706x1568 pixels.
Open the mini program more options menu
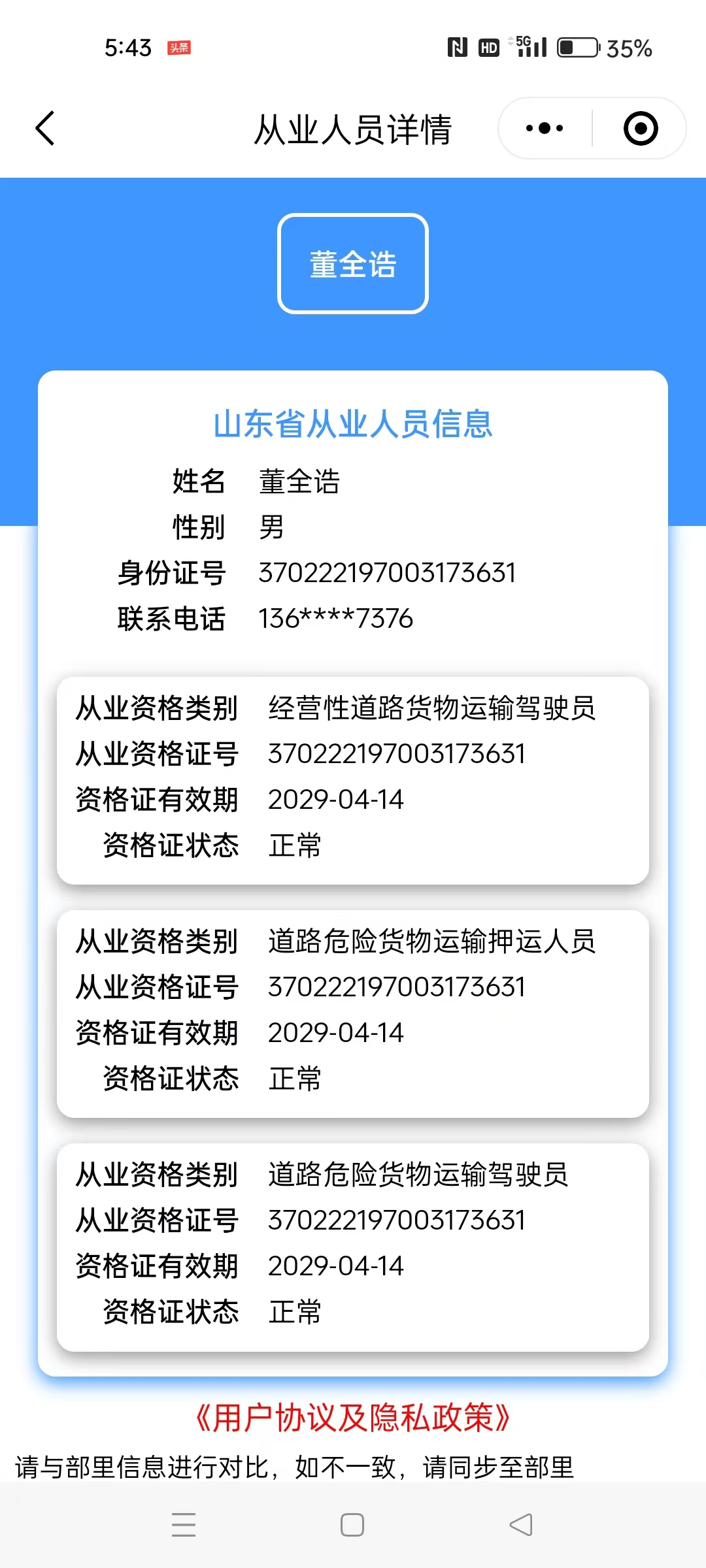pyautogui.click(x=545, y=128)
